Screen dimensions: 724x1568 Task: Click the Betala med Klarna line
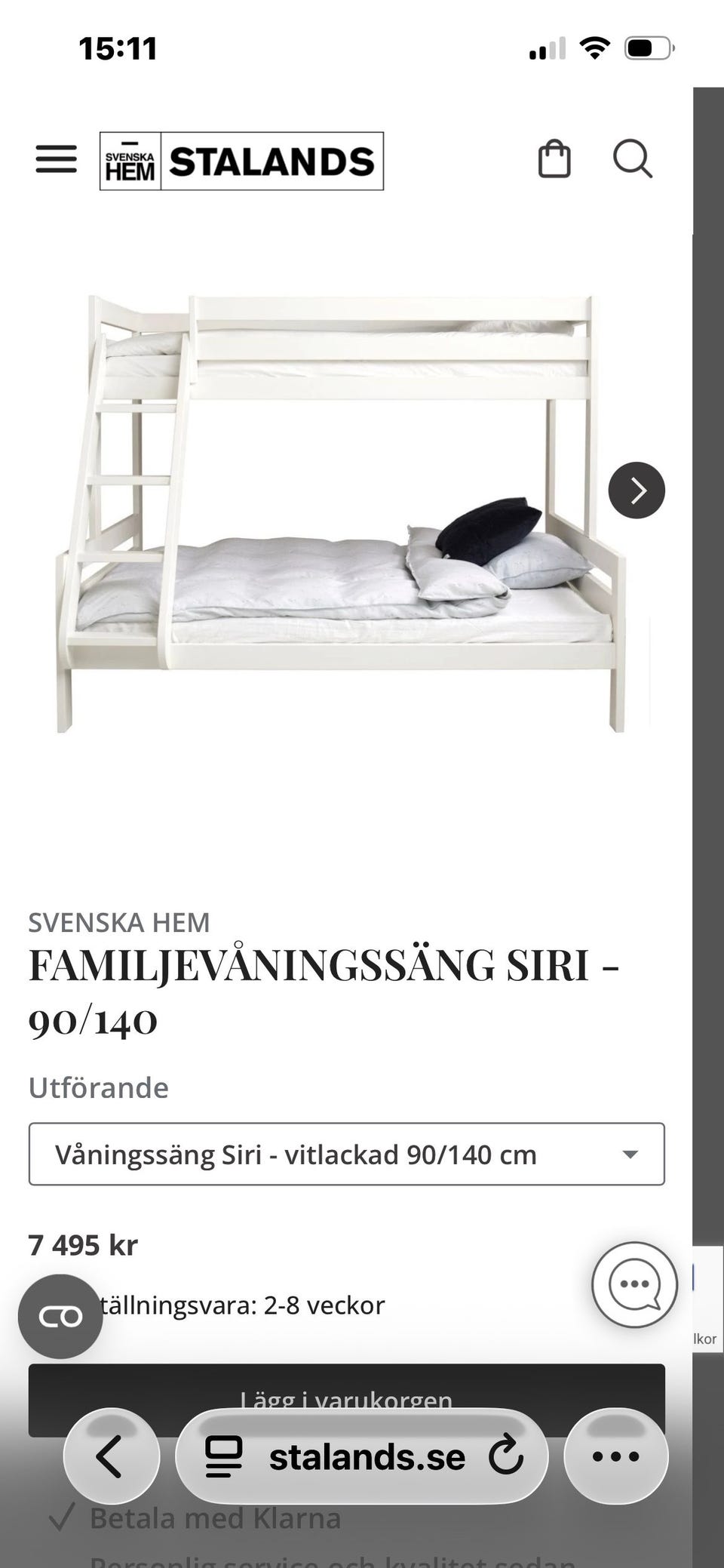point(213,1517)
